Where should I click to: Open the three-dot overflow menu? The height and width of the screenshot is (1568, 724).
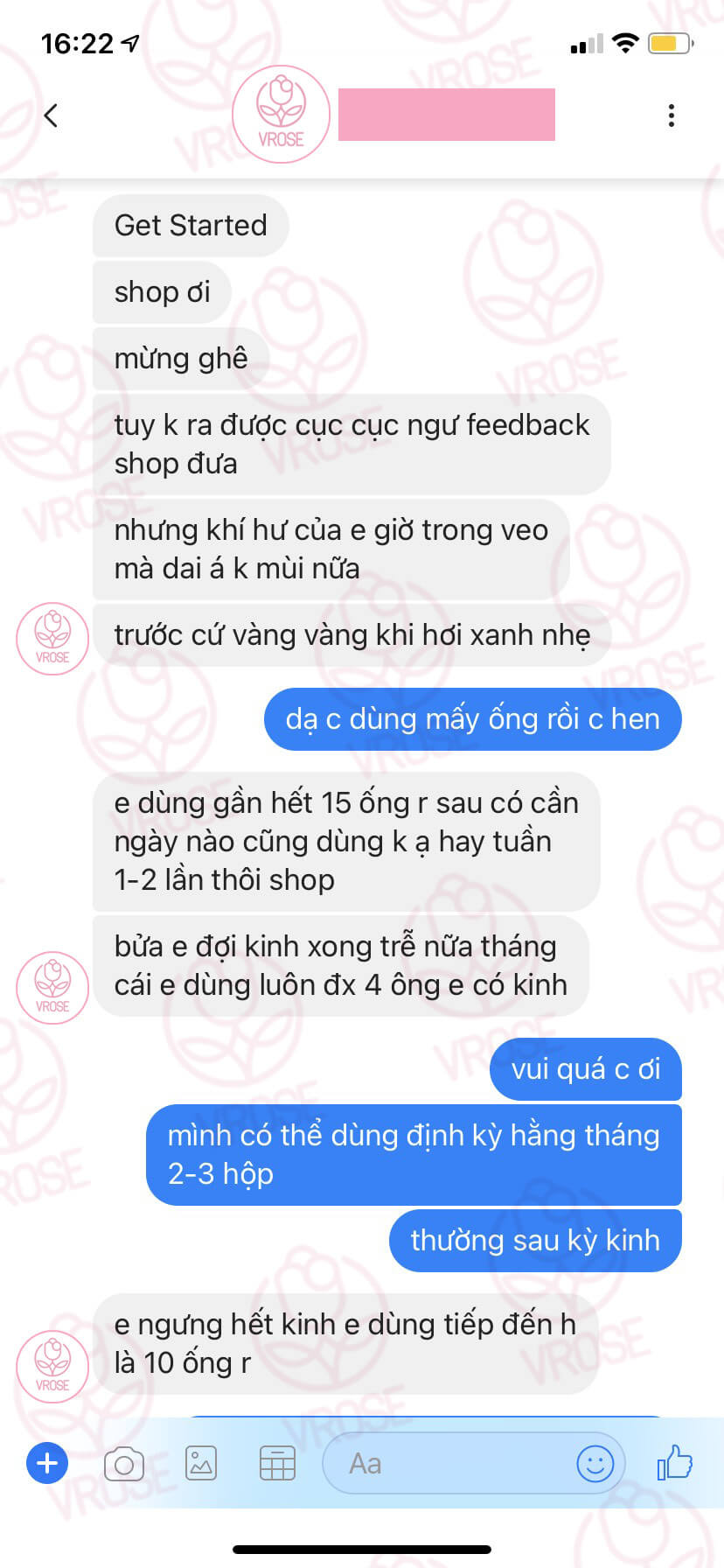[671, 115]
